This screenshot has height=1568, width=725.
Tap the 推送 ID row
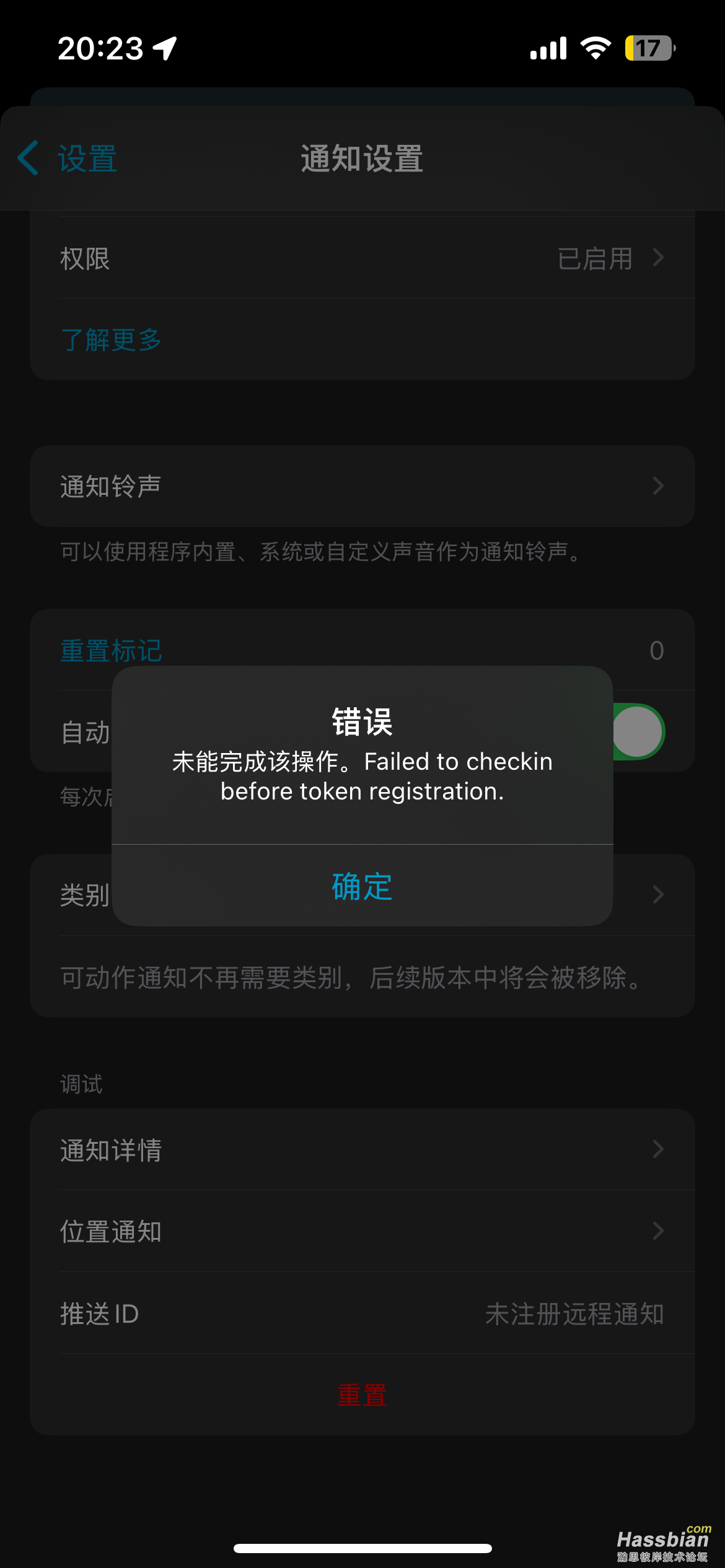(x=362, y=1313)
